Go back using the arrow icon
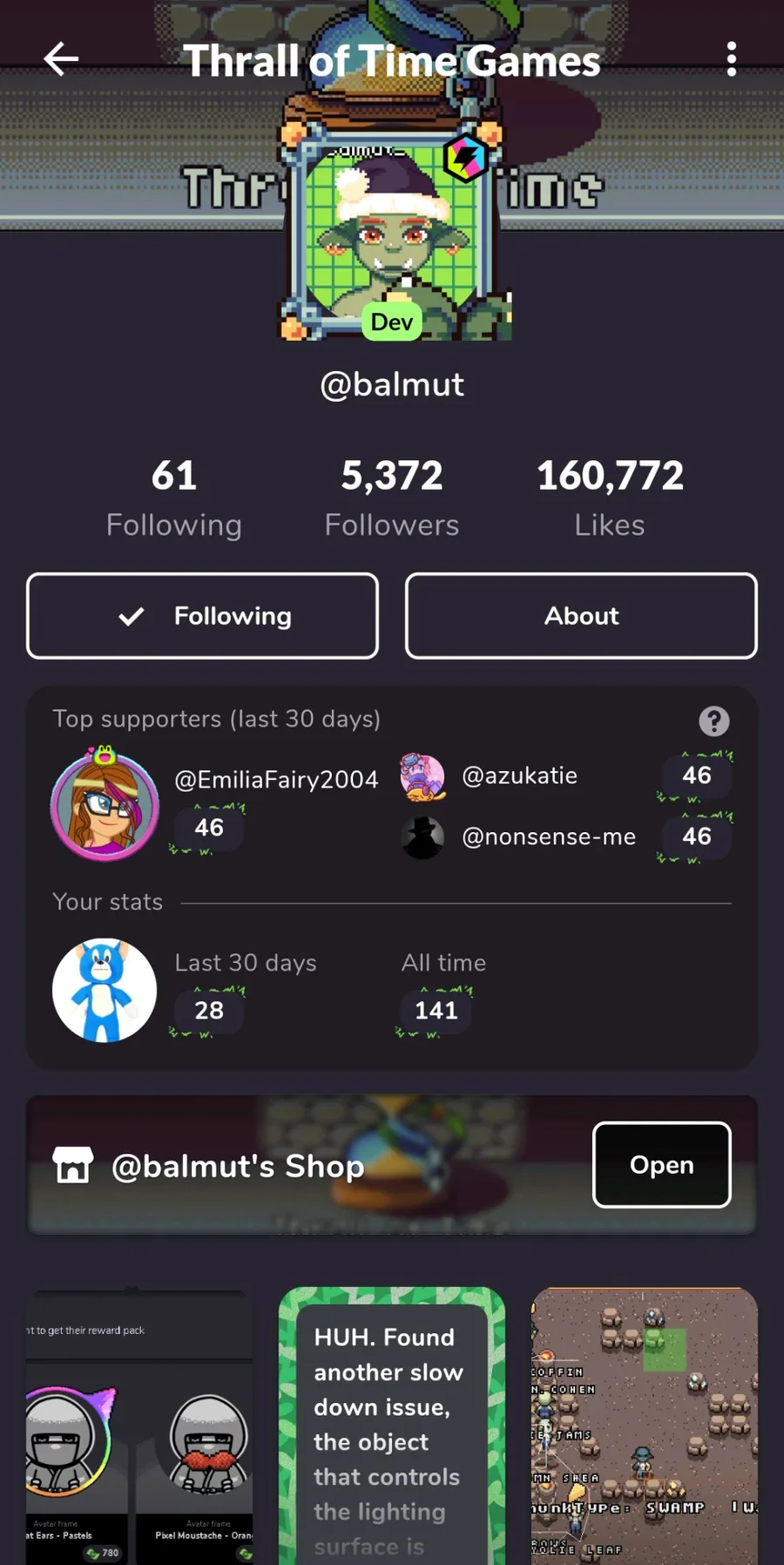Image resolution: width=784 pixels, height=1565 pixels. pos(61,59)
